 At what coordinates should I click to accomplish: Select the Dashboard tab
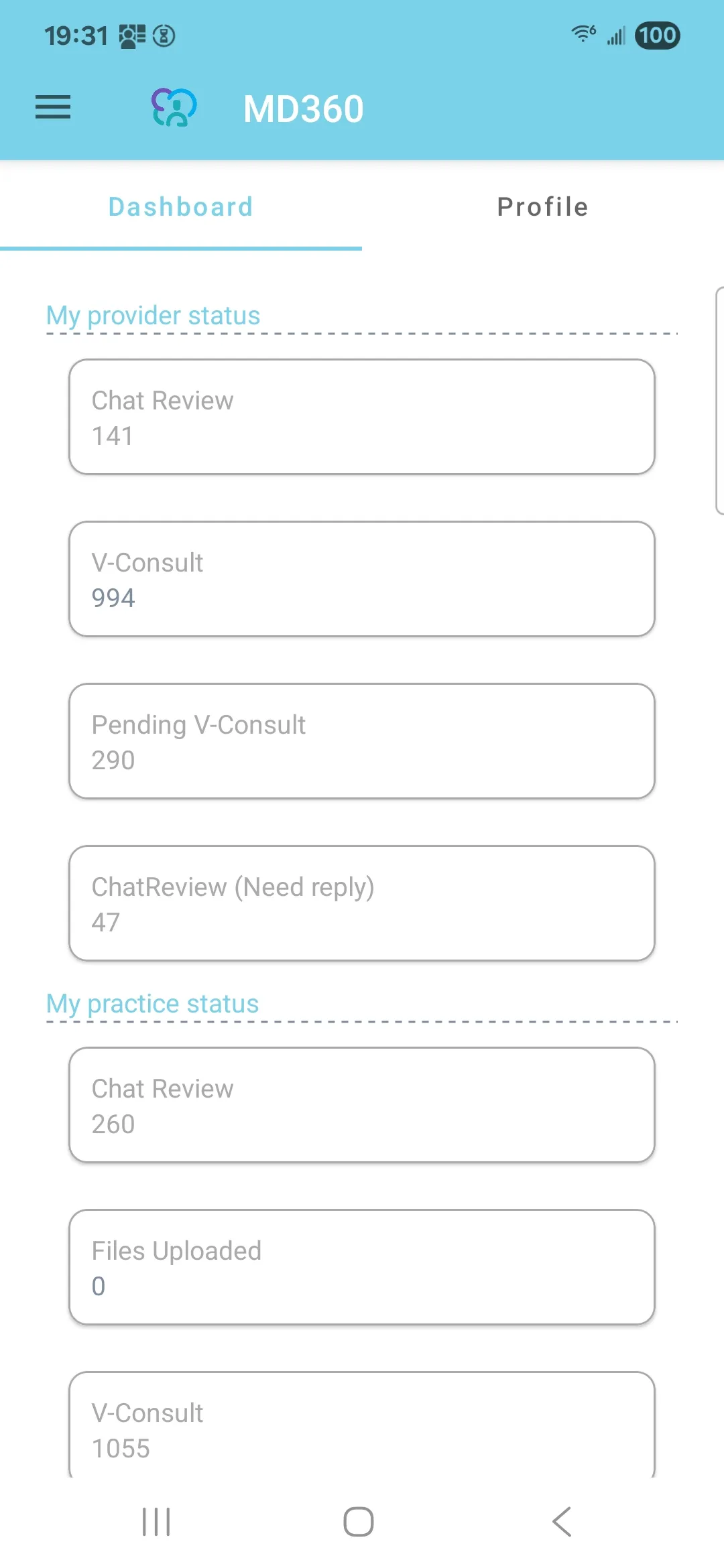[x=181, y=207]
